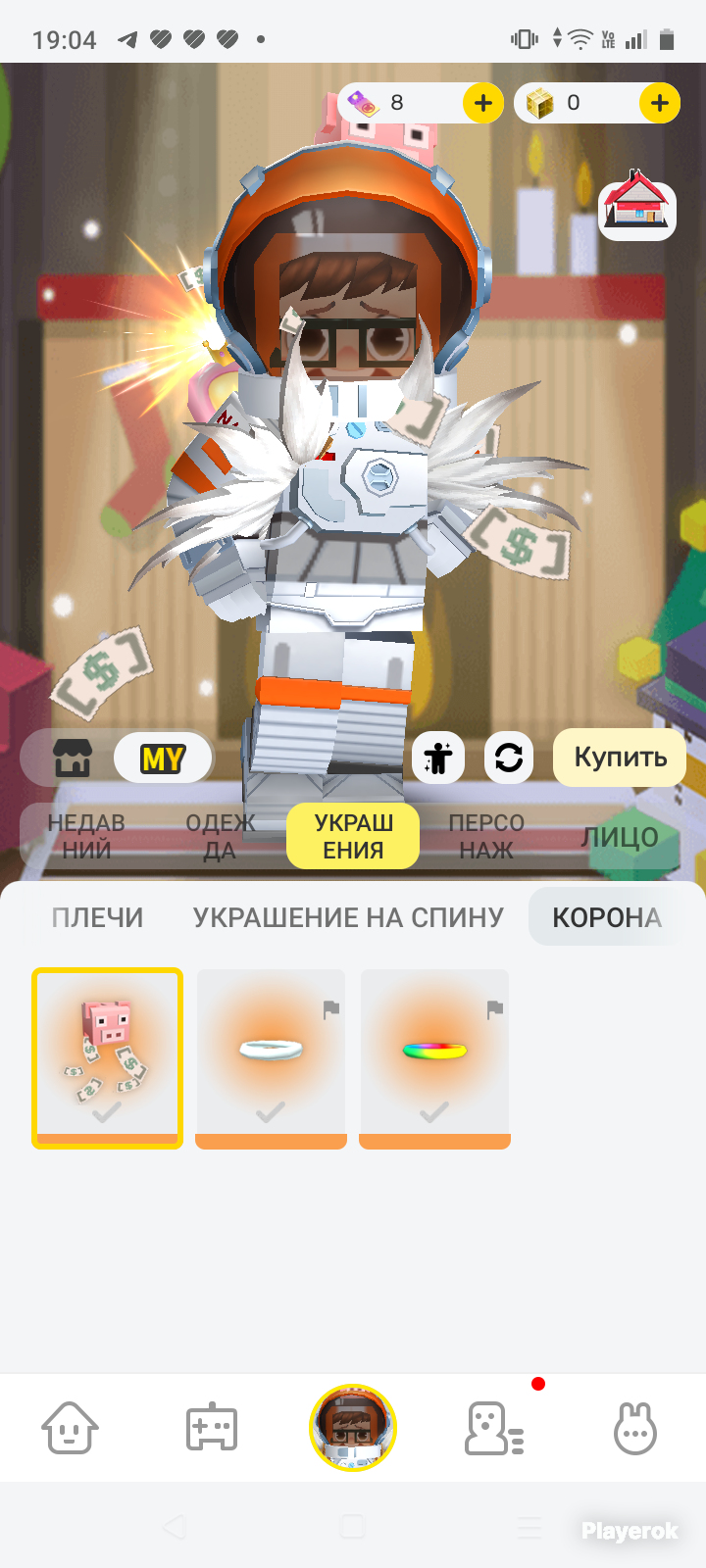Image resolution: width=706 pixels, height=1568 pixels.
Task: Add more tickets with the plus button
Action: tap(483, 102)
